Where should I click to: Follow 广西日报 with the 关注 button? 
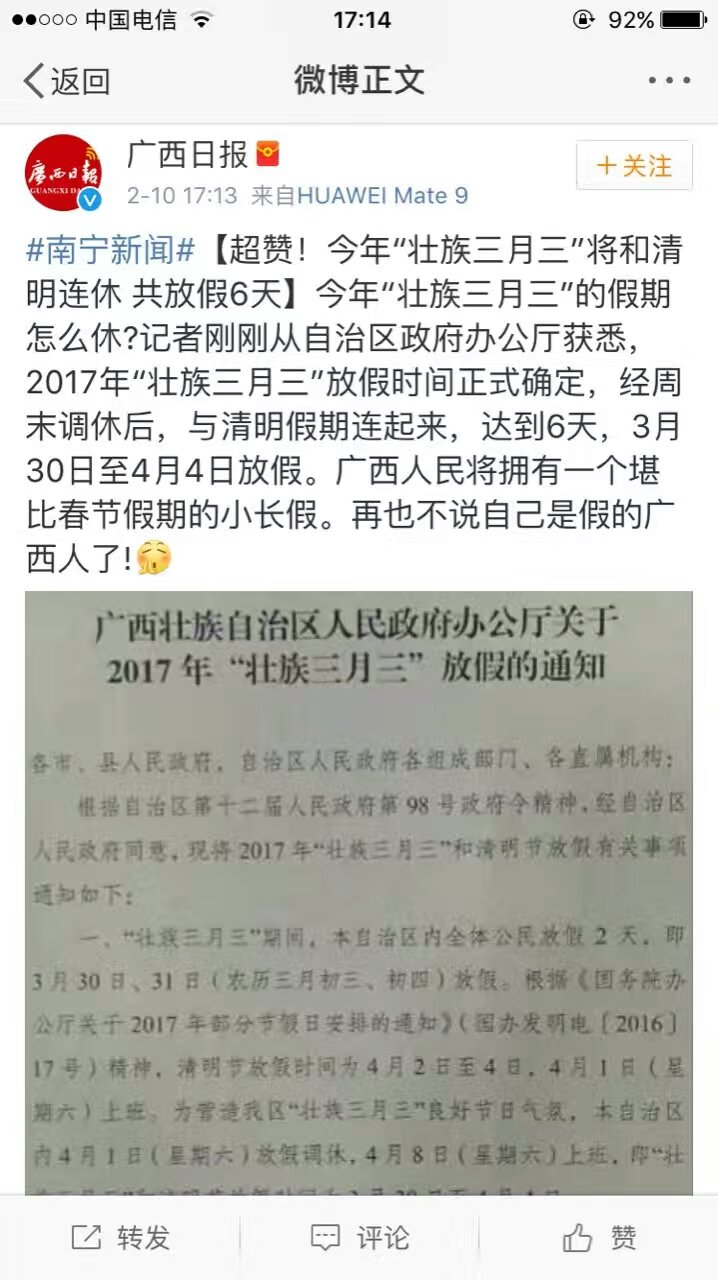(634, 166)
